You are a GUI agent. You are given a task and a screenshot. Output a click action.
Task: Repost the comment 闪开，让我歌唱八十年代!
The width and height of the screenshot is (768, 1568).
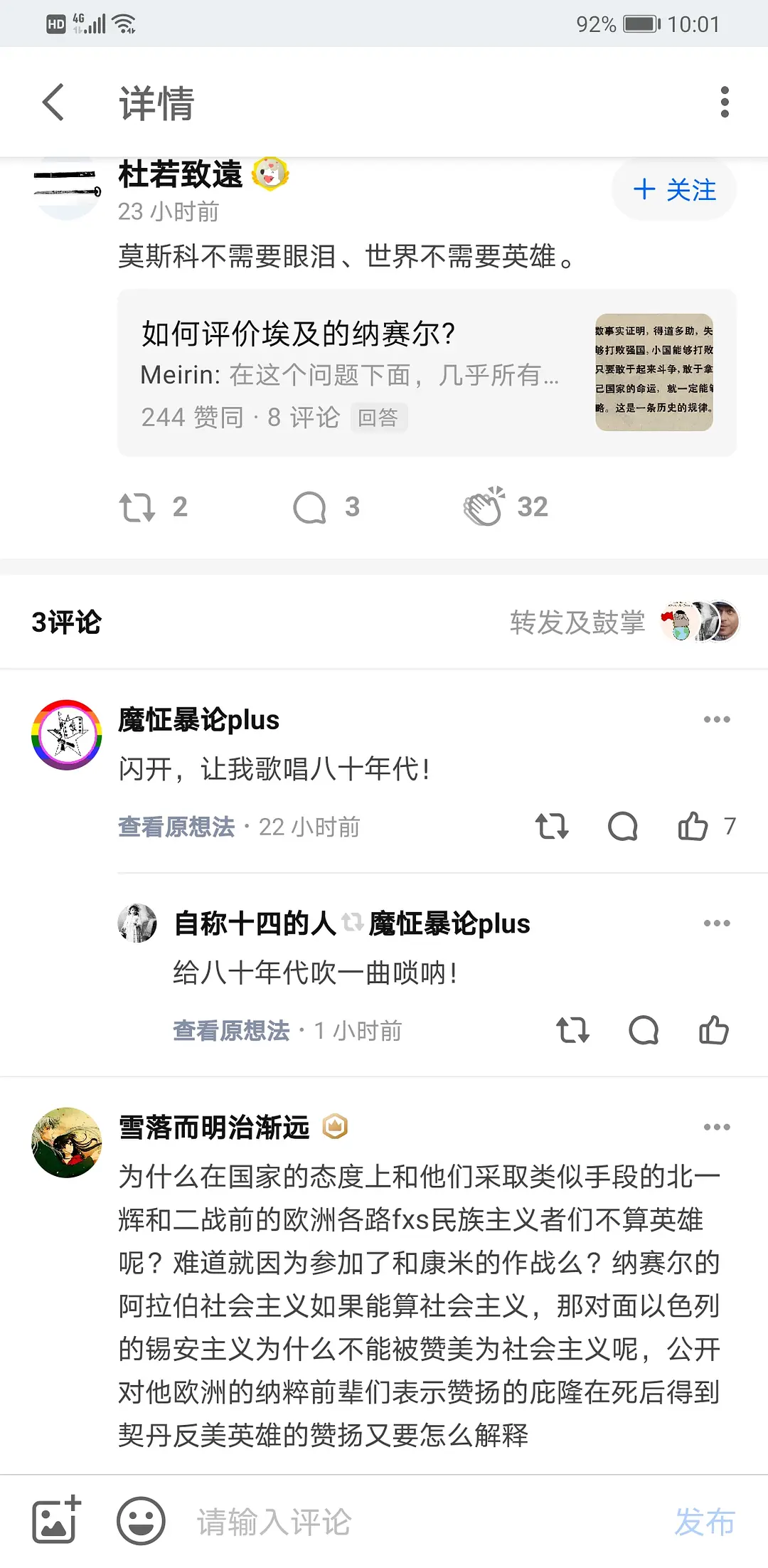pyautogui.click(x=552, y=827)
